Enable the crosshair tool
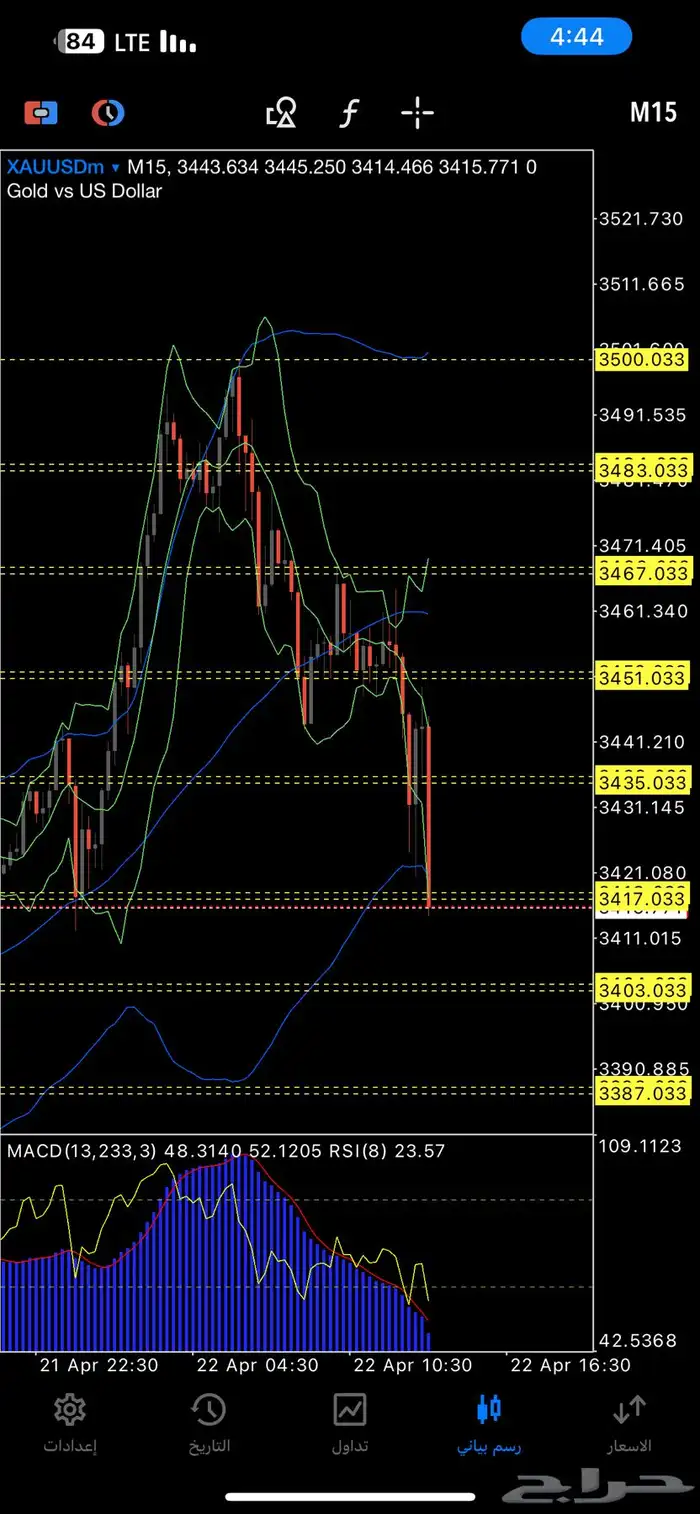Viewport: 700px width, 1514px height. [417, 113]
